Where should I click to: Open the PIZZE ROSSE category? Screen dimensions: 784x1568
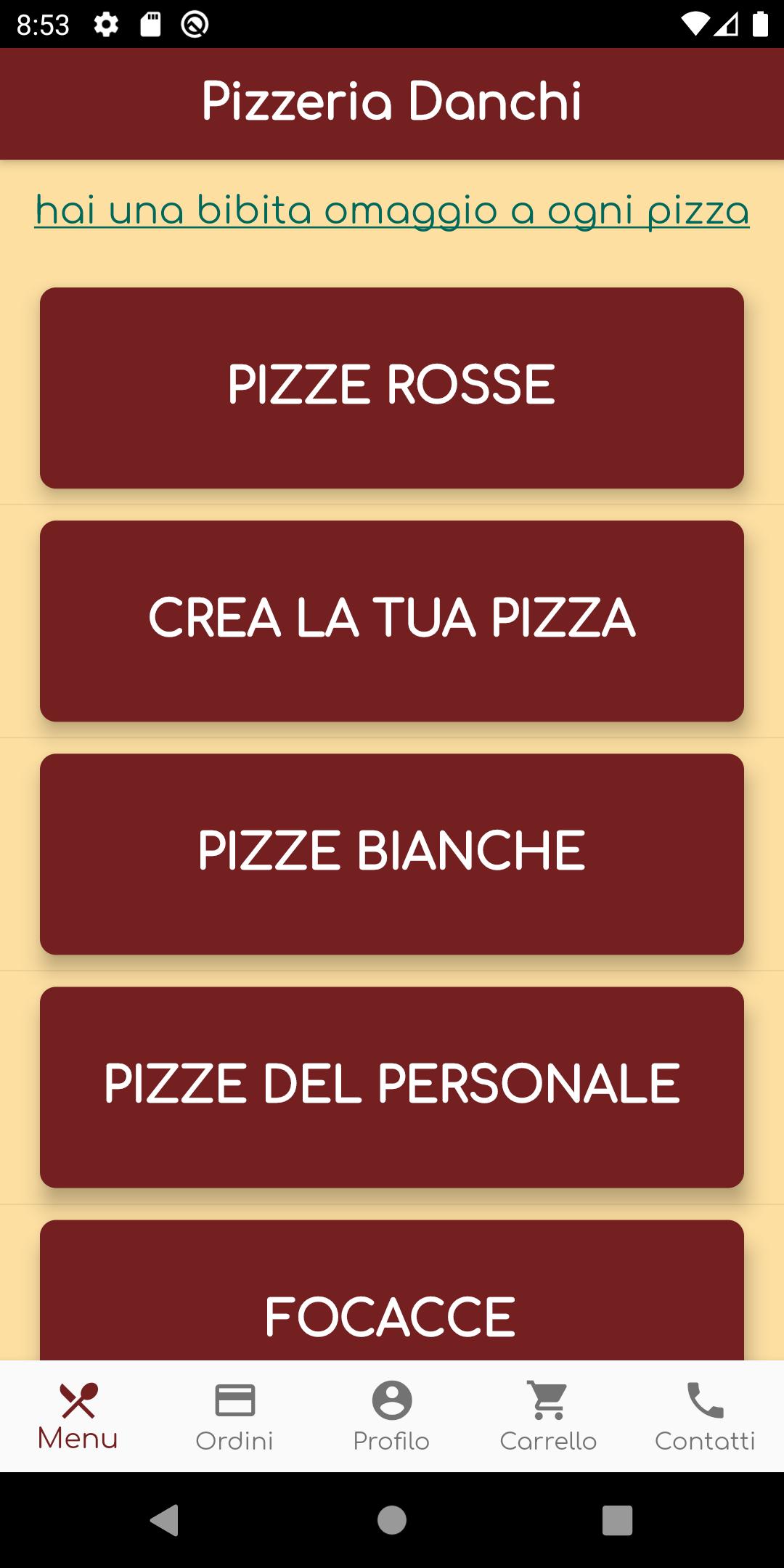pos(392,388)
